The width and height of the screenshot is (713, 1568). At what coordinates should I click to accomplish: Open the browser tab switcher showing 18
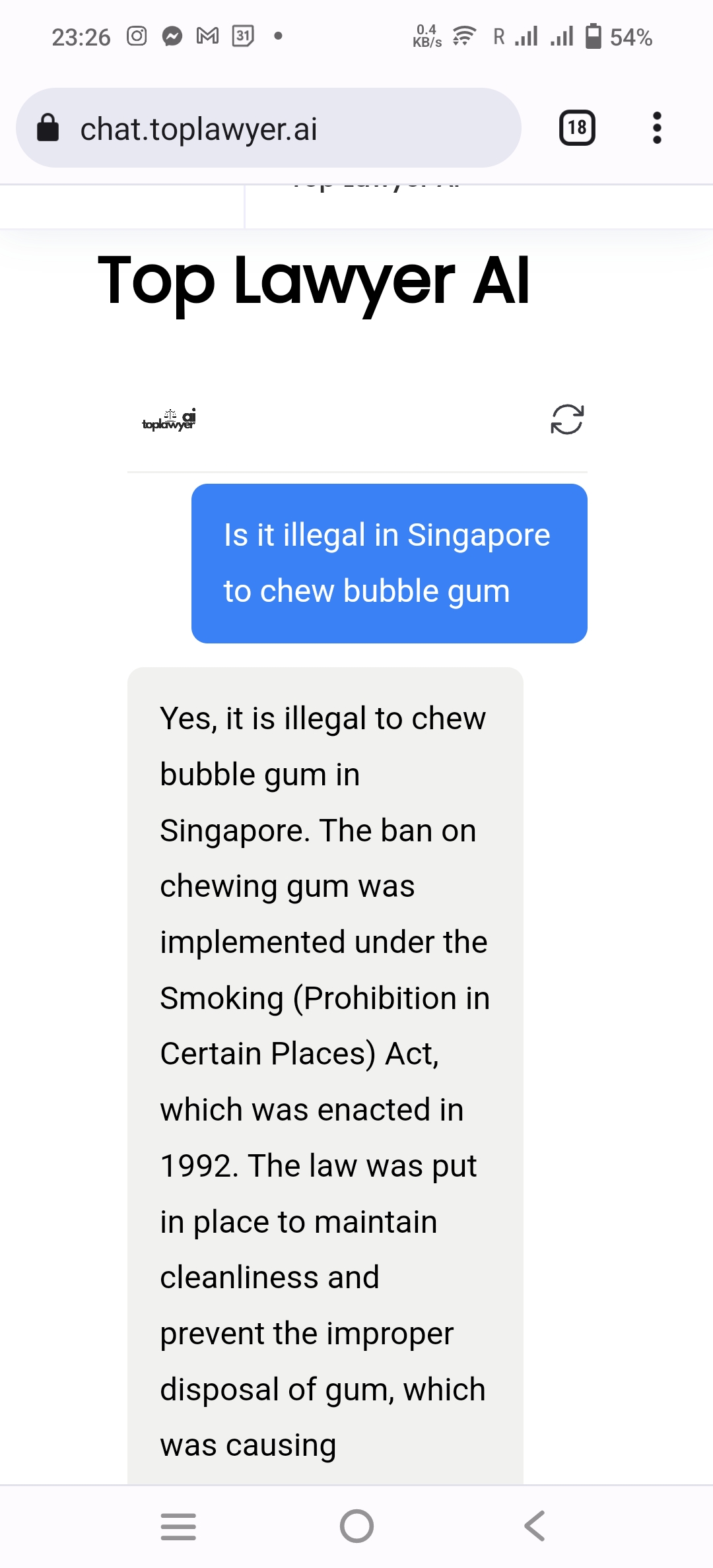577,128
